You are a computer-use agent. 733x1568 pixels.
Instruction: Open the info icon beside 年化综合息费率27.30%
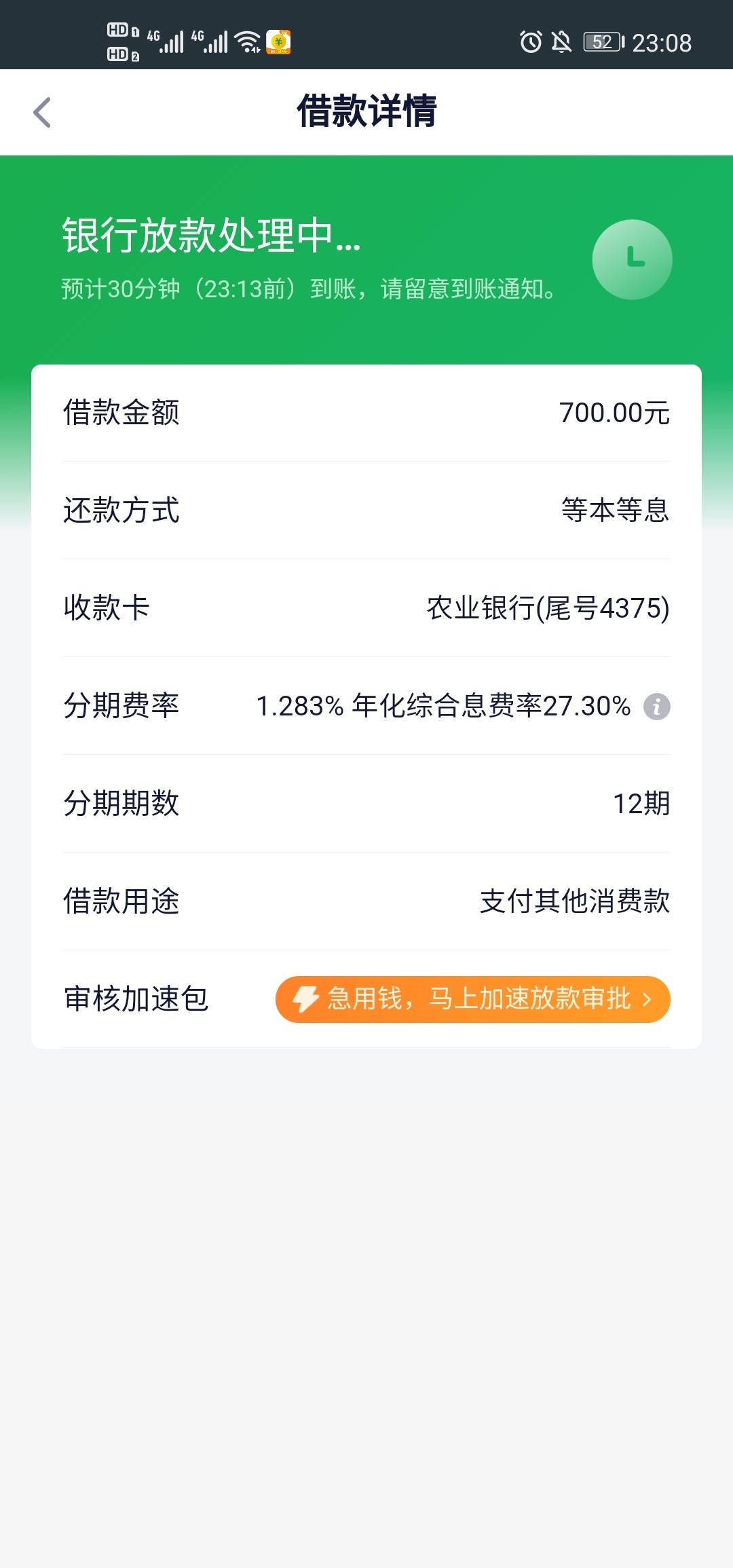click(x=656, y=707)
